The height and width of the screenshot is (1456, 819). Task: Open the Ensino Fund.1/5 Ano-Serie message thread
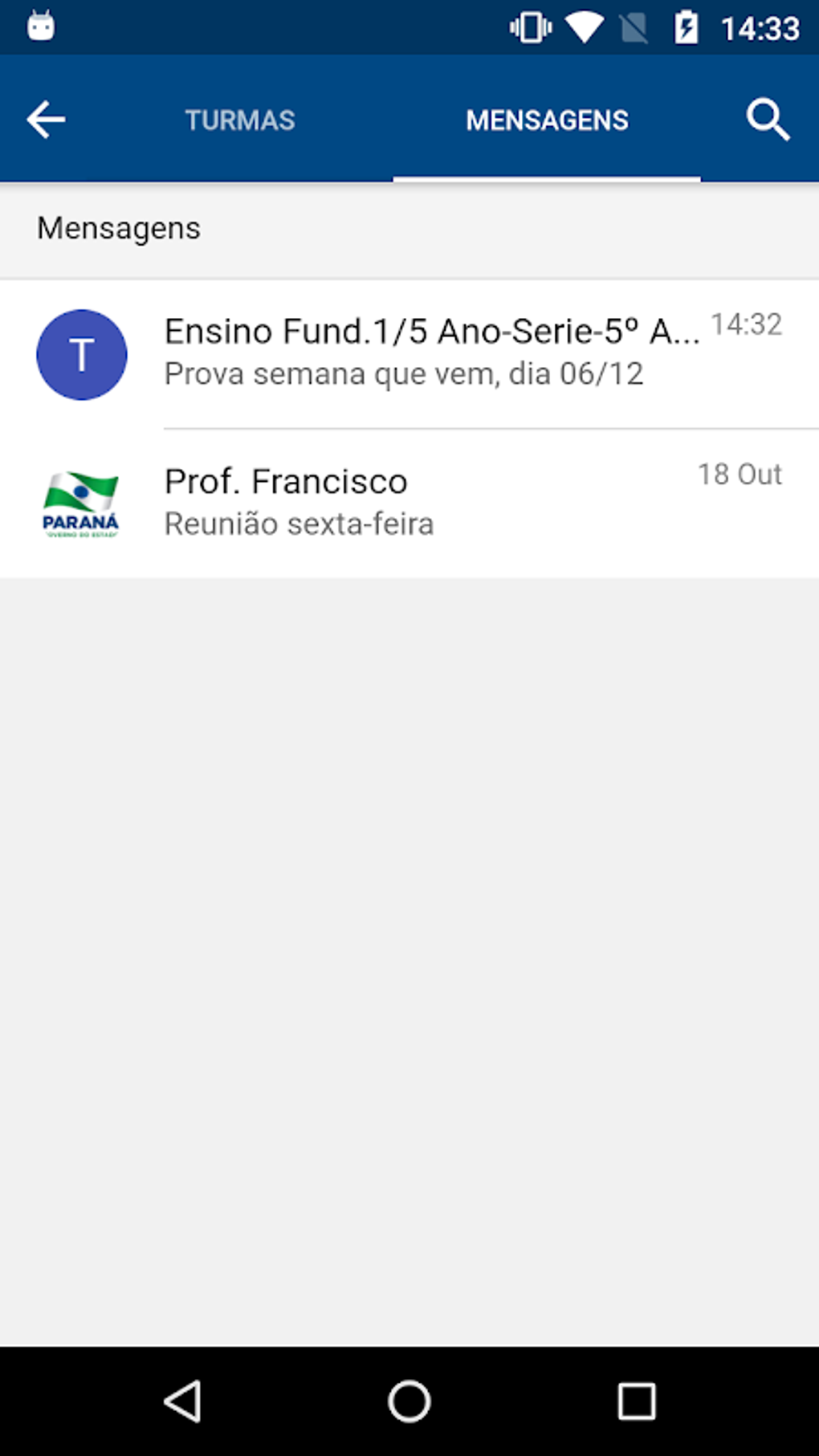point(431,353)
